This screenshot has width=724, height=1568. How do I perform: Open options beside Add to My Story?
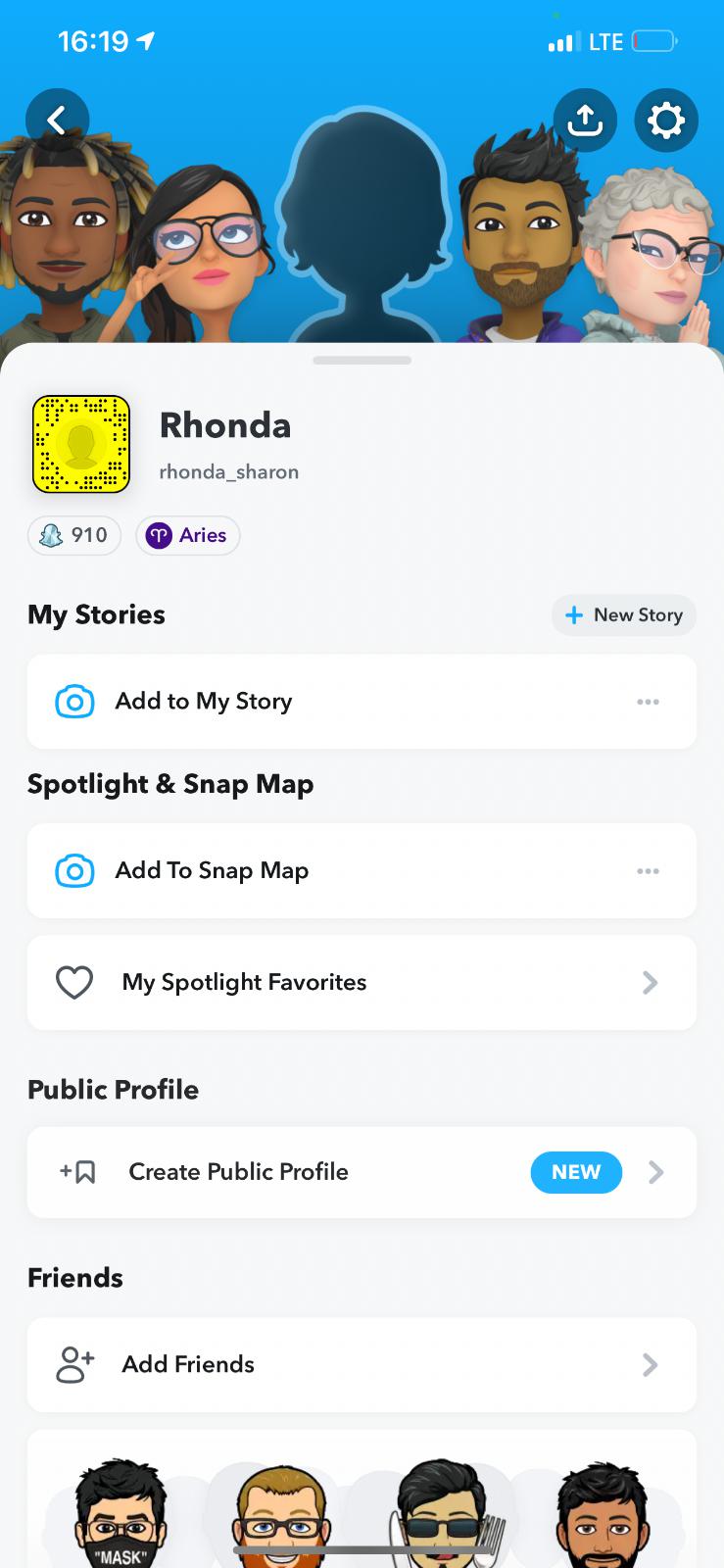click(648, 702)
